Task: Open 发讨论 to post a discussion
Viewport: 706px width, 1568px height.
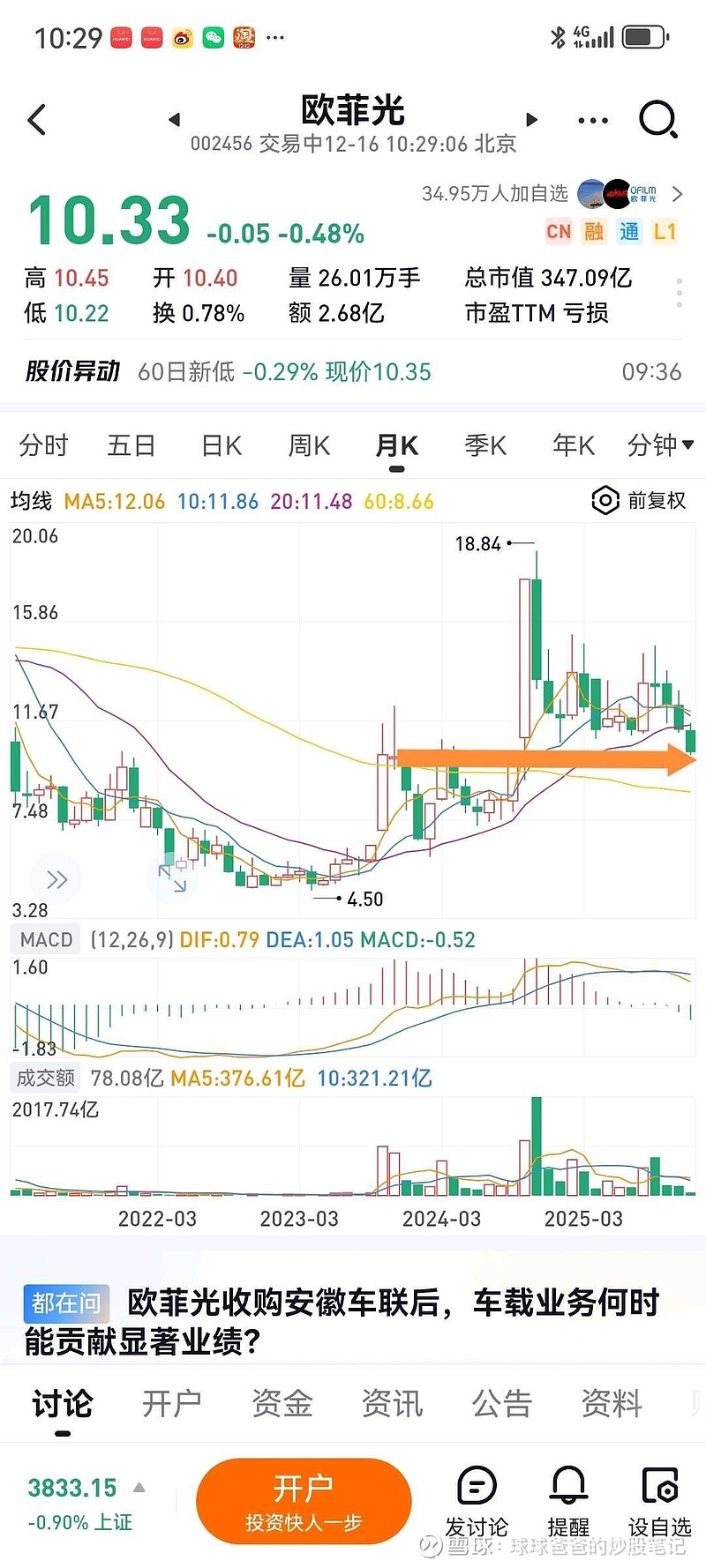Action: [477, 1501]
